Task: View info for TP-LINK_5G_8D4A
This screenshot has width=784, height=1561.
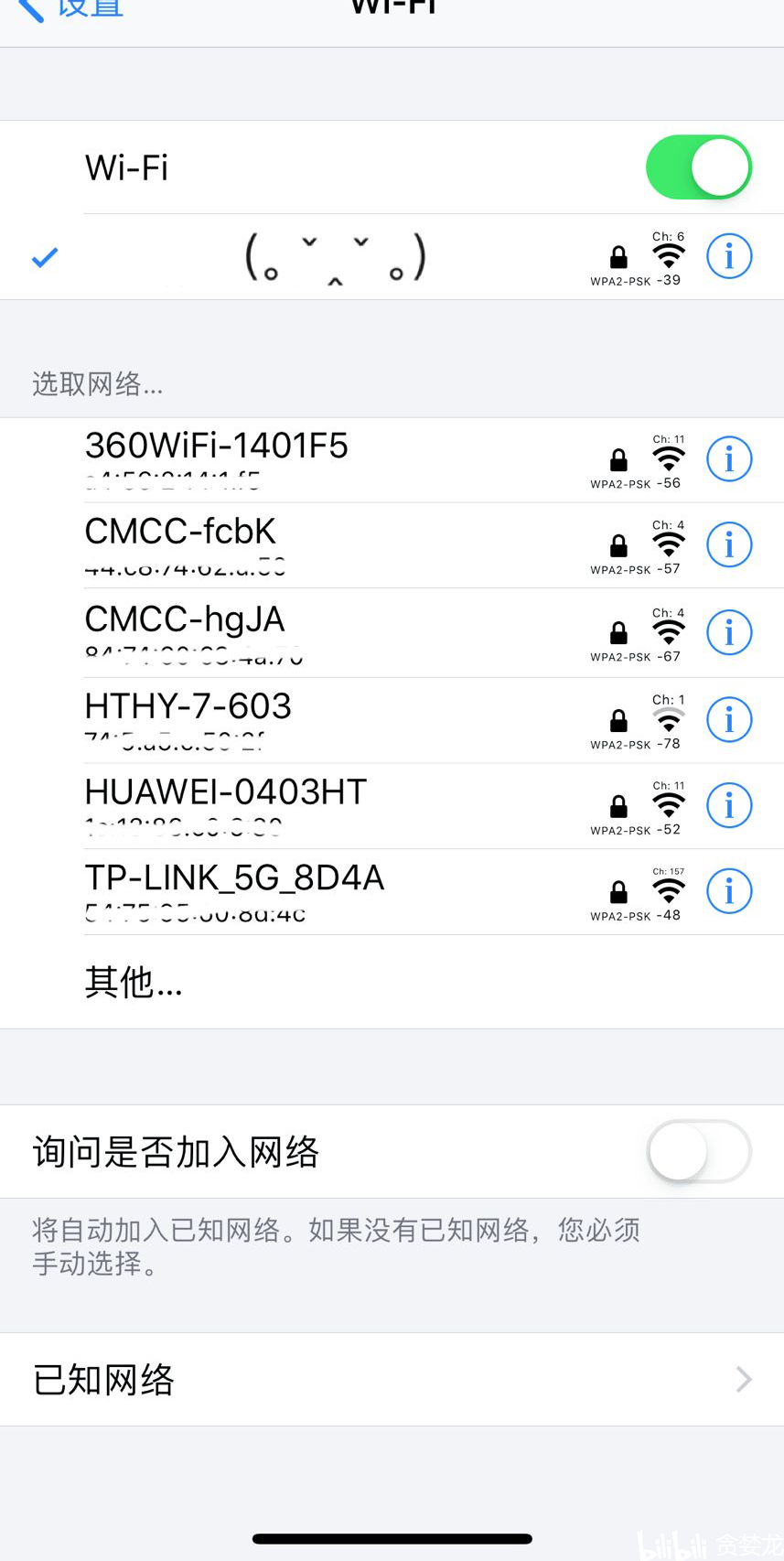Action: pos(729,891)
